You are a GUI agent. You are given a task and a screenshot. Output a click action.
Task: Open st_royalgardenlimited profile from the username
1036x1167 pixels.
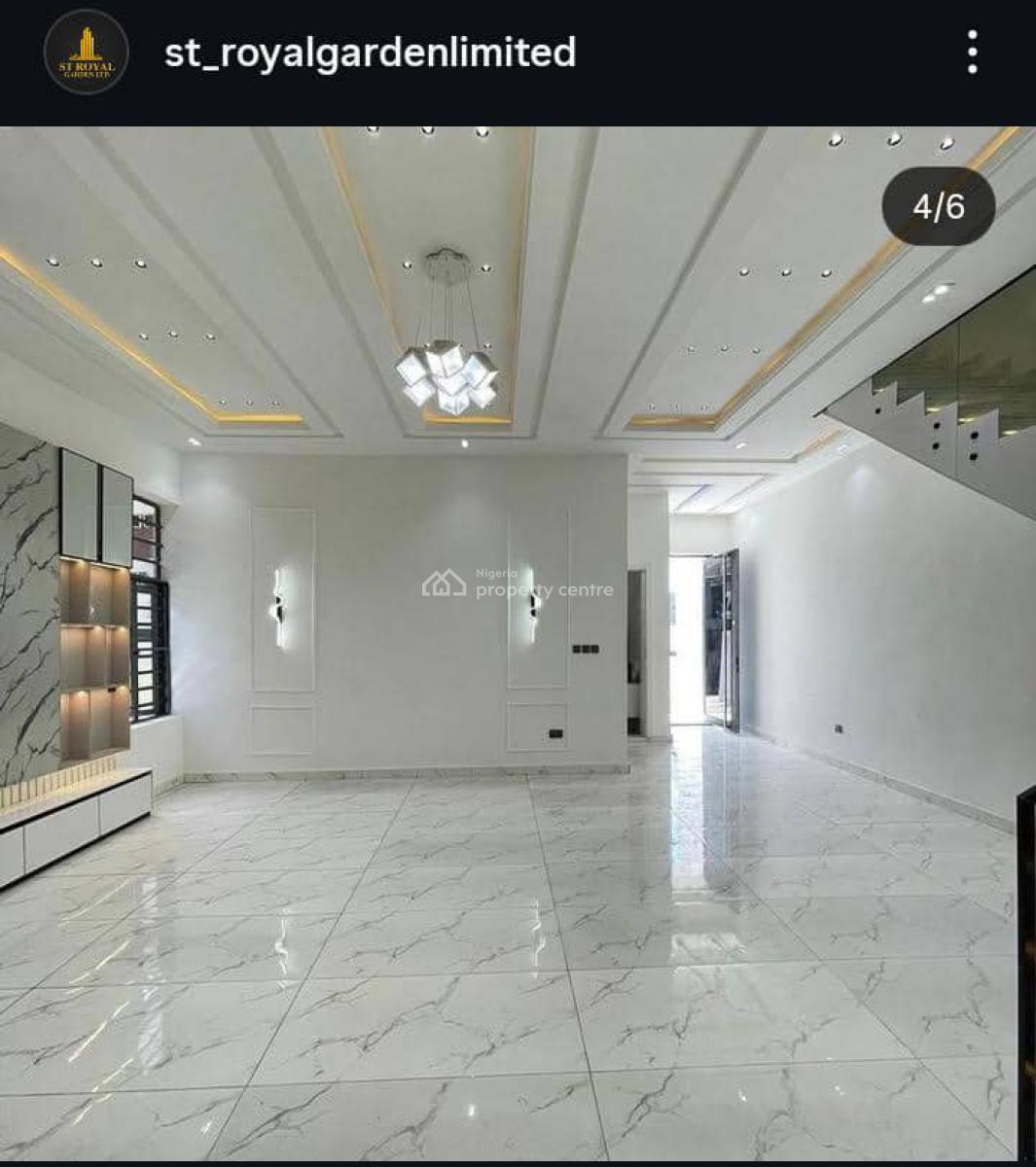[x=370, y=53]
